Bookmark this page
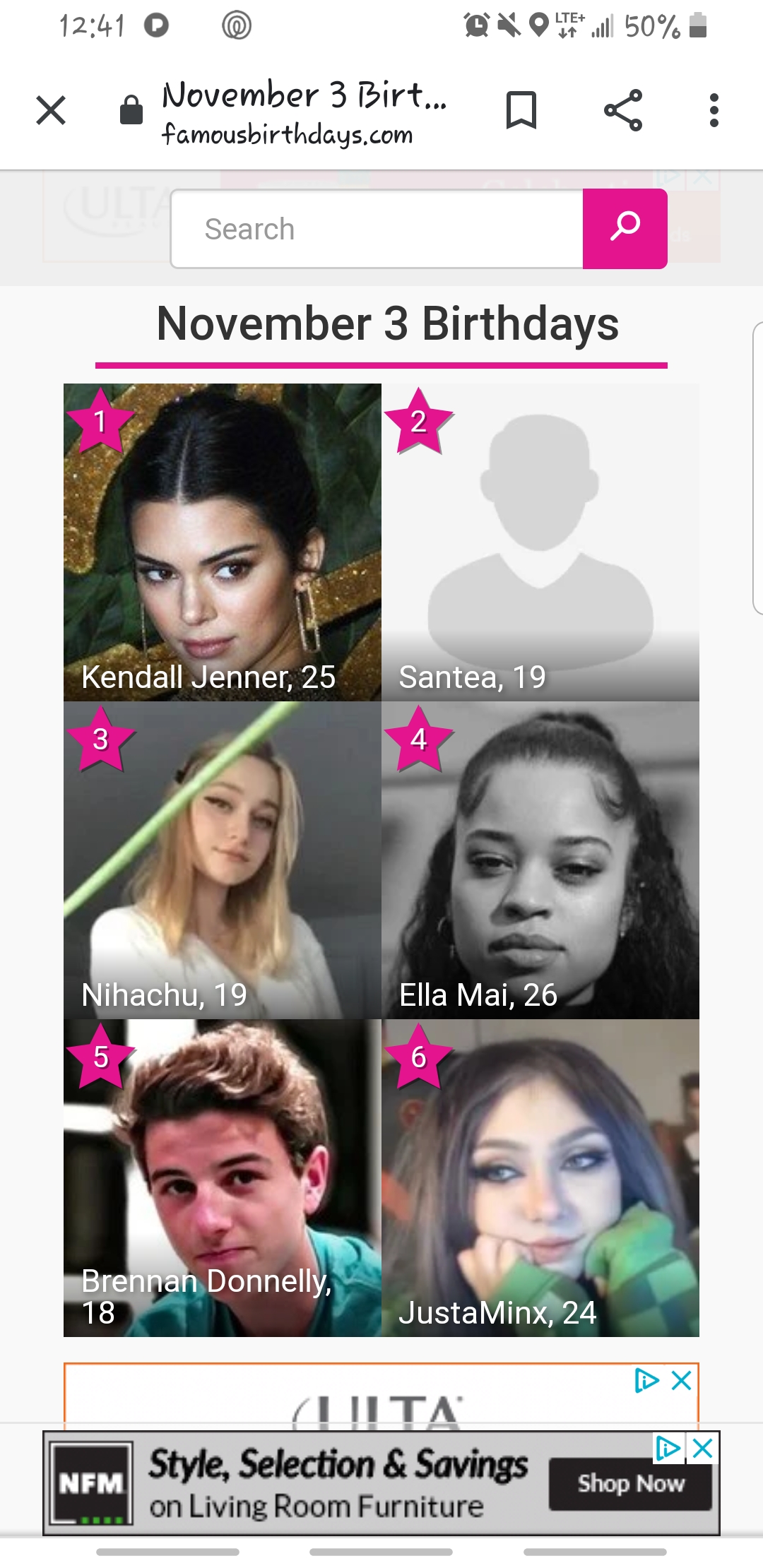The width and height of the screenshot is (763, 1568). tap(521, 110)
